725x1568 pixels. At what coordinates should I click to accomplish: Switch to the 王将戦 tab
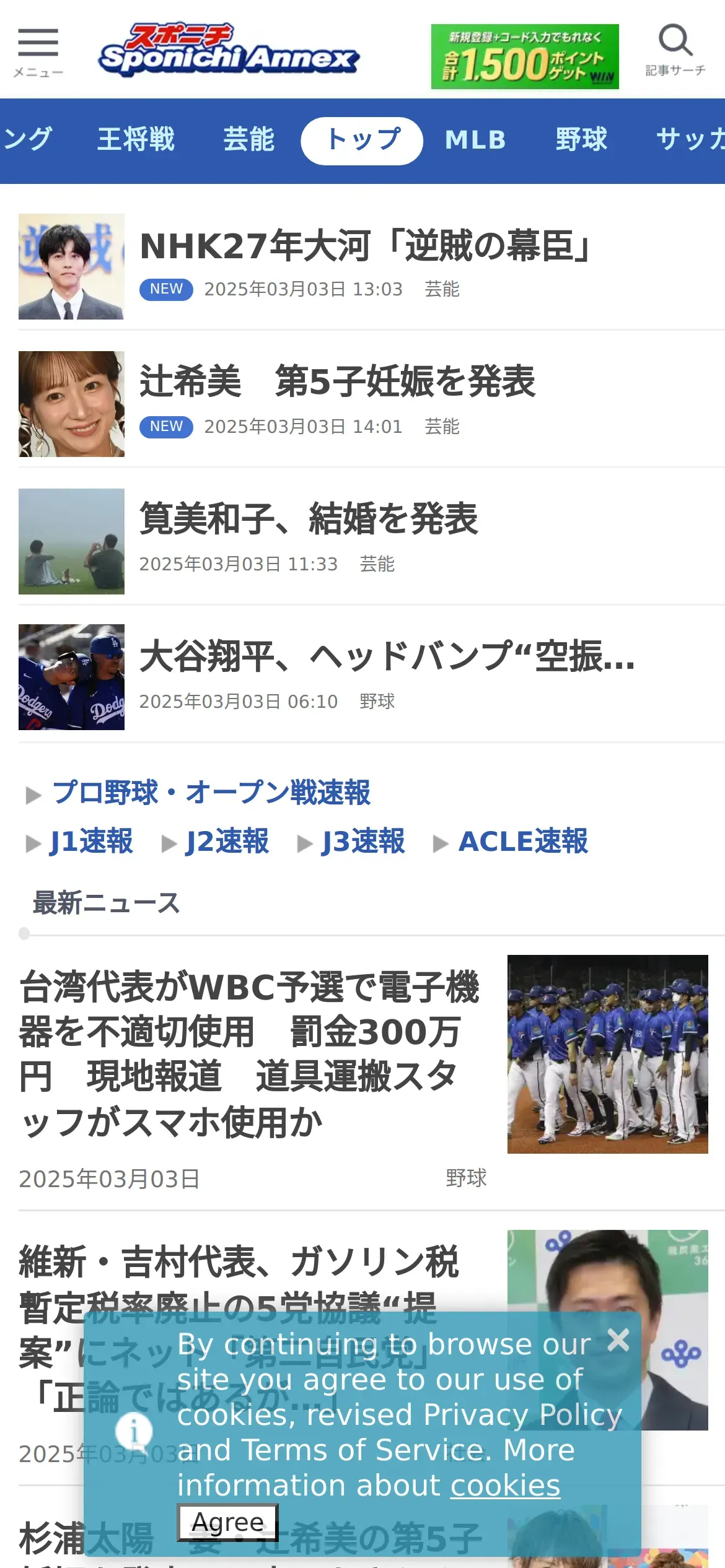coord(136,139)
